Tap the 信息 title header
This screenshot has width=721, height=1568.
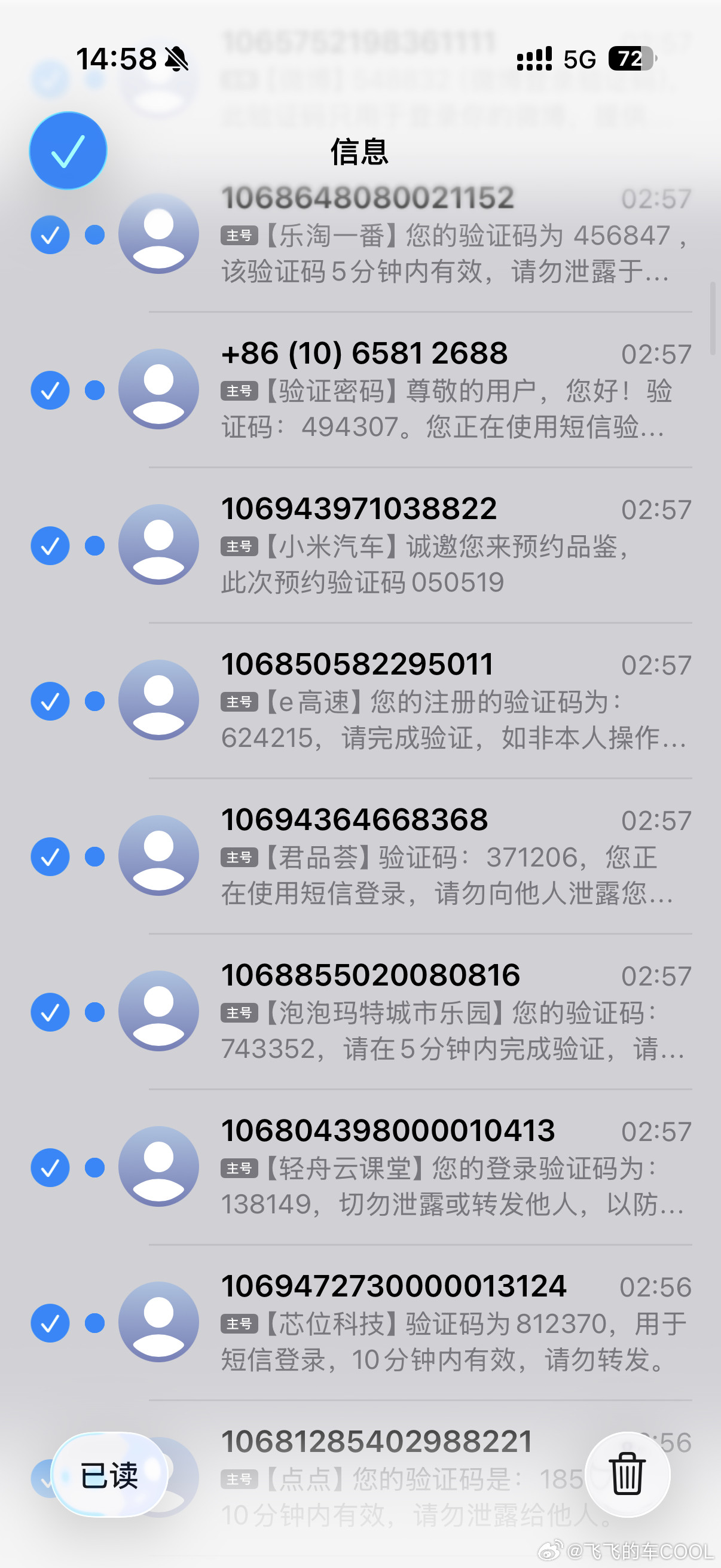[x=359, y=152]
